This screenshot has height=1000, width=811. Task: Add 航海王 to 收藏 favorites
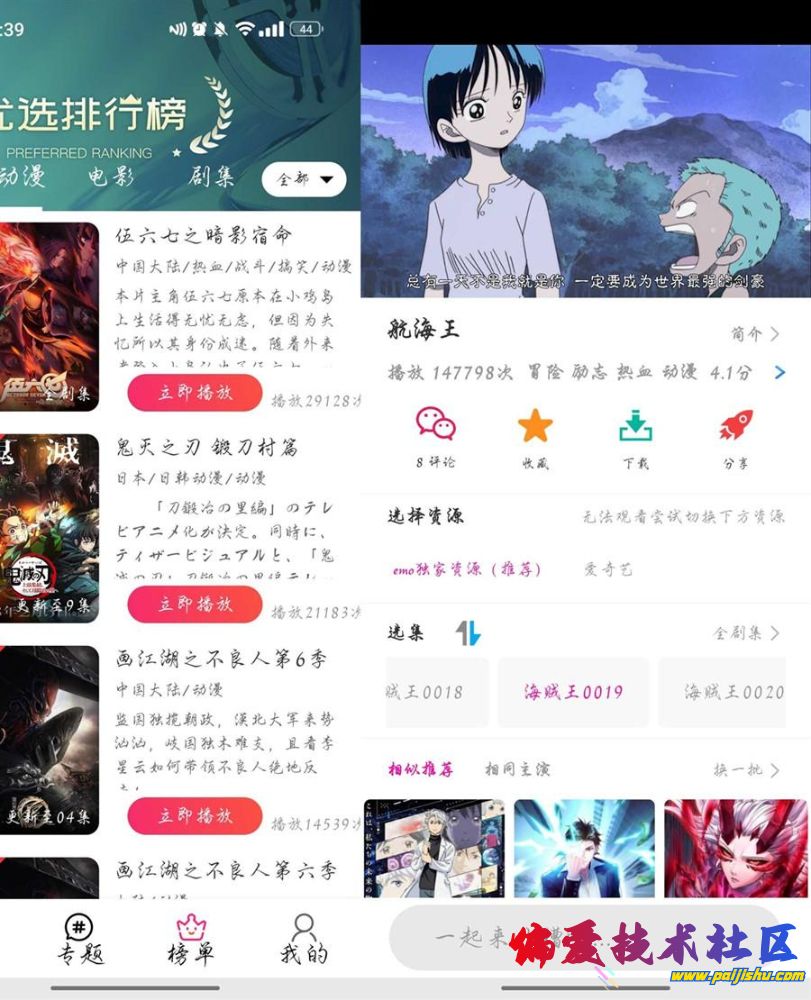coord(535,437)
